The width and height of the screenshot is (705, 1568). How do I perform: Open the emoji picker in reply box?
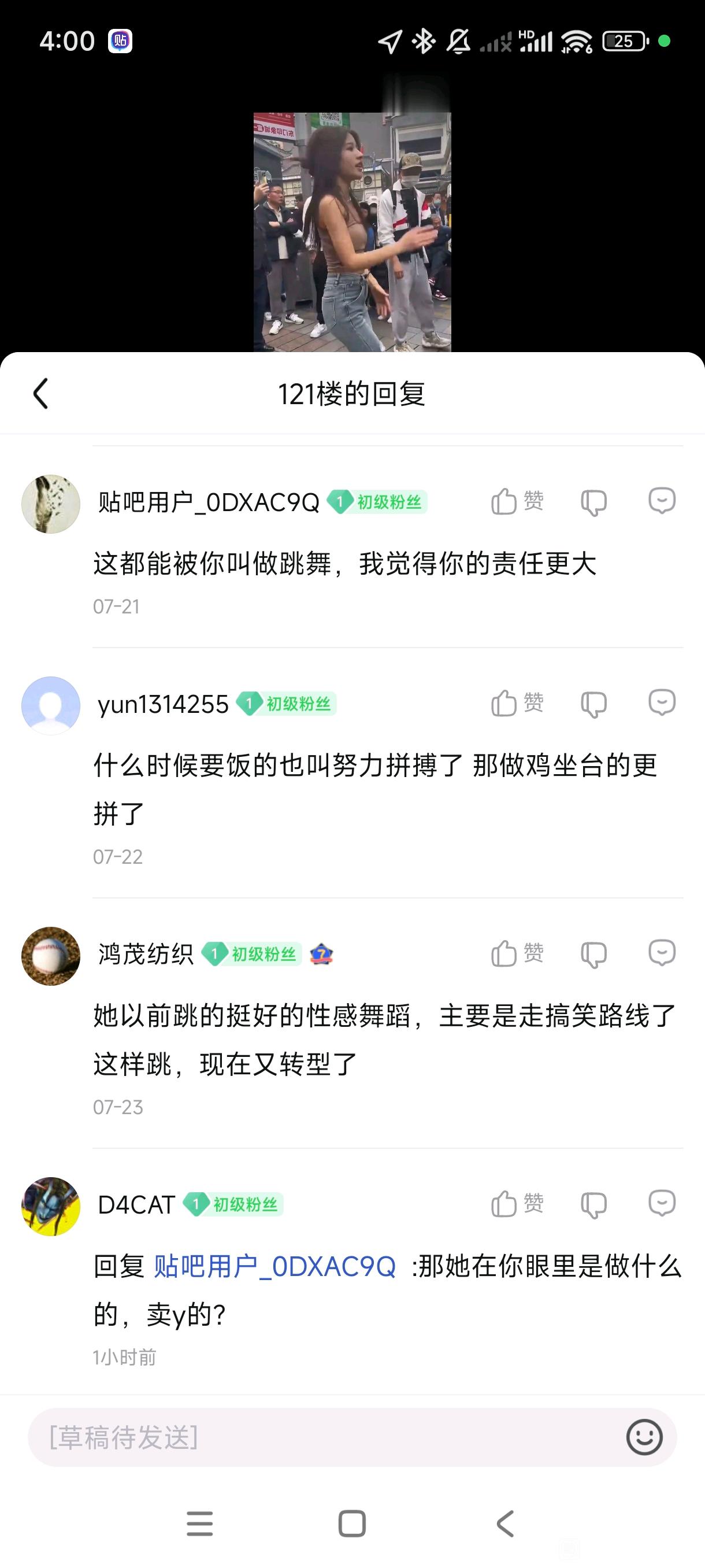(644, 1437)
